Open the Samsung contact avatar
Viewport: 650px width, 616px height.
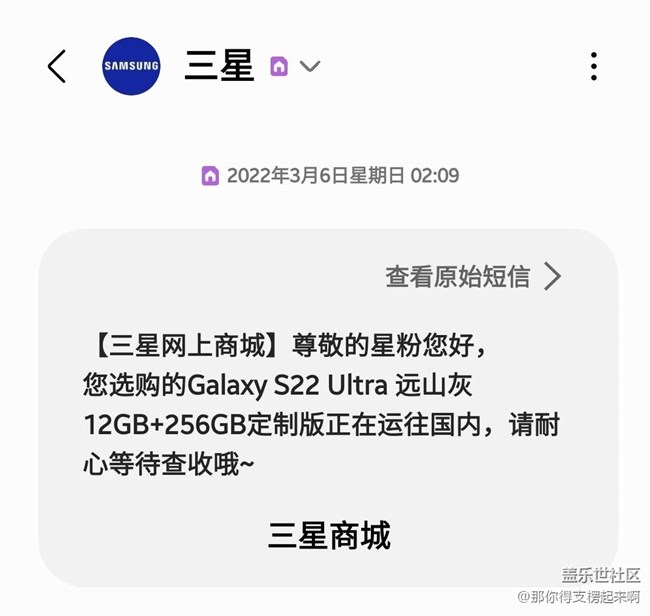131,66
